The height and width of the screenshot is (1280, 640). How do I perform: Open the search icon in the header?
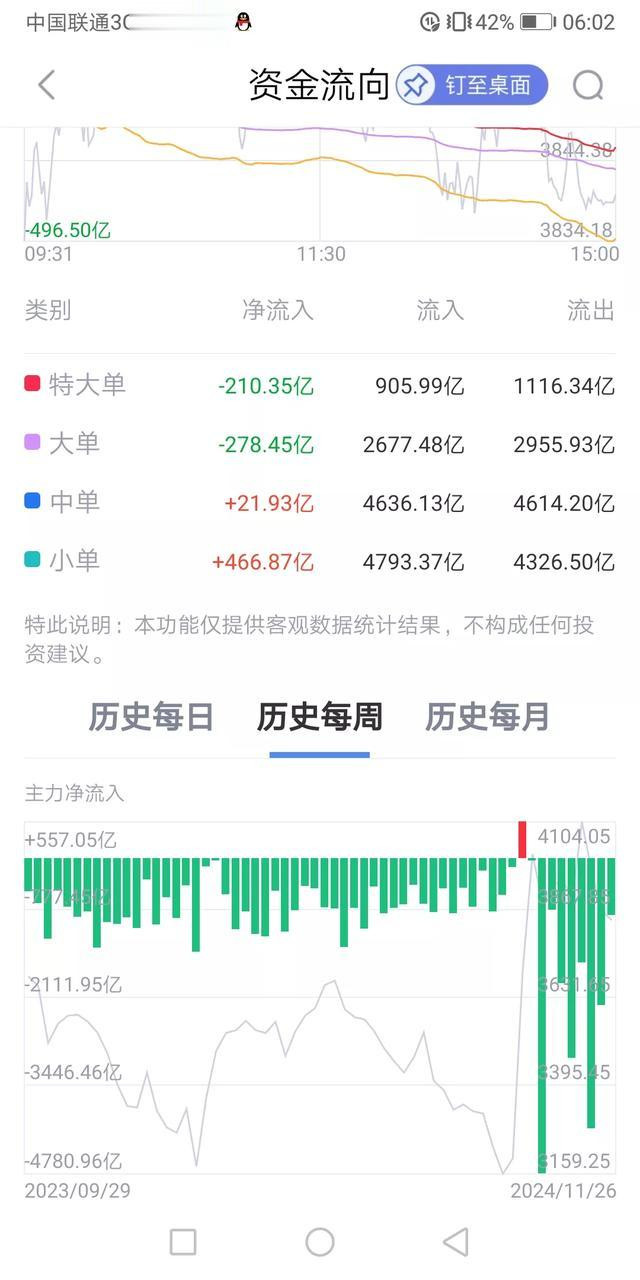pos(588,85)
